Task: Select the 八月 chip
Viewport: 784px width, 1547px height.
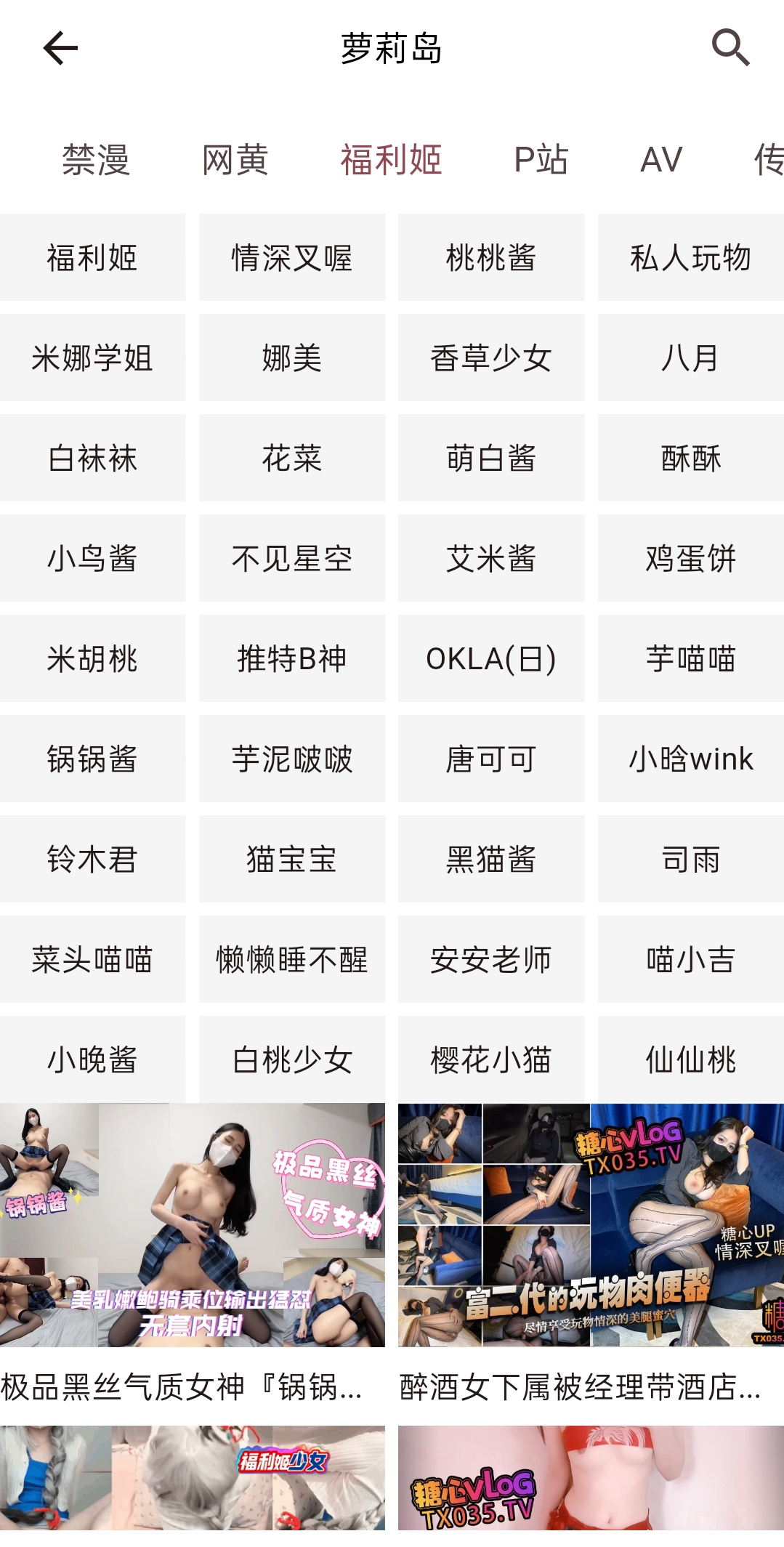Action: point(690,358)
